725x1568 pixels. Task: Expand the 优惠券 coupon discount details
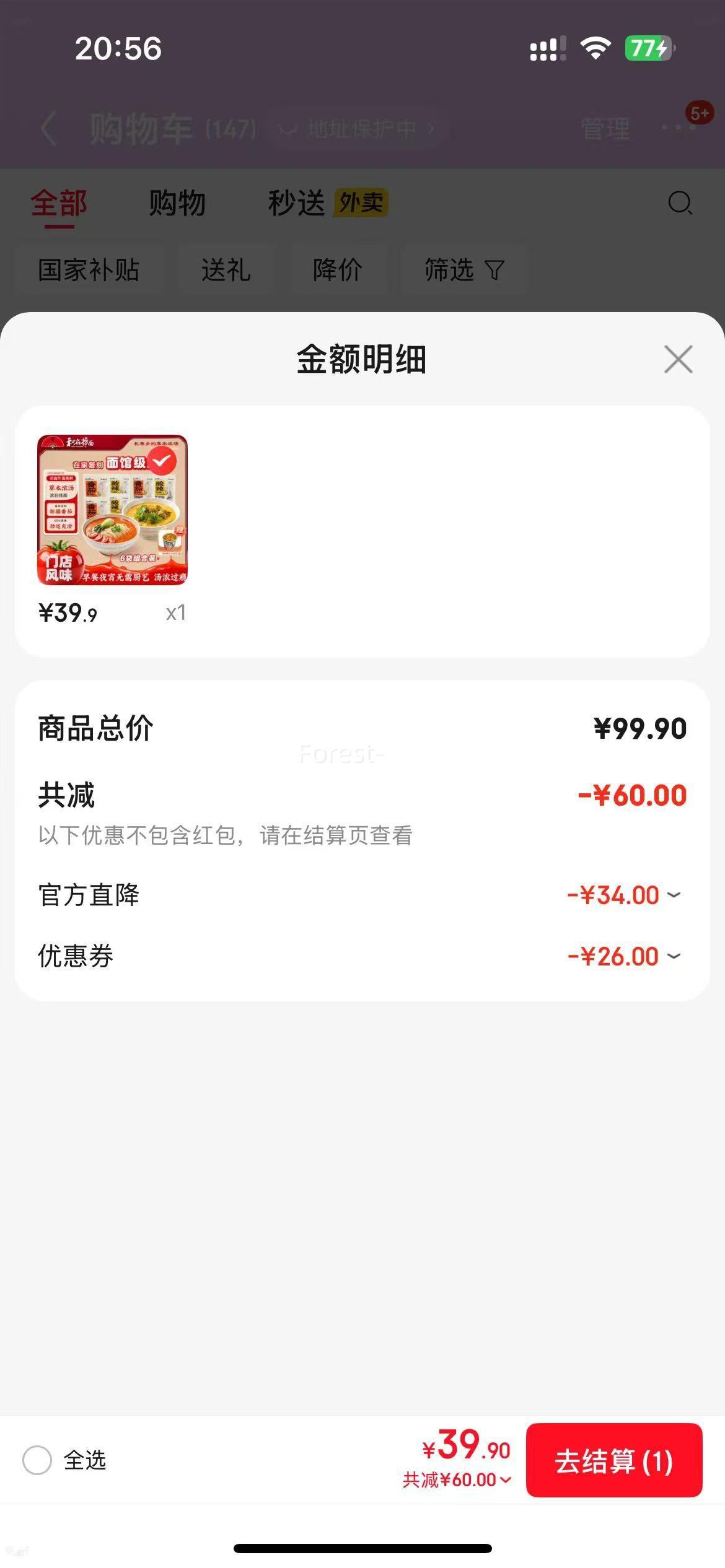point(674,956)
